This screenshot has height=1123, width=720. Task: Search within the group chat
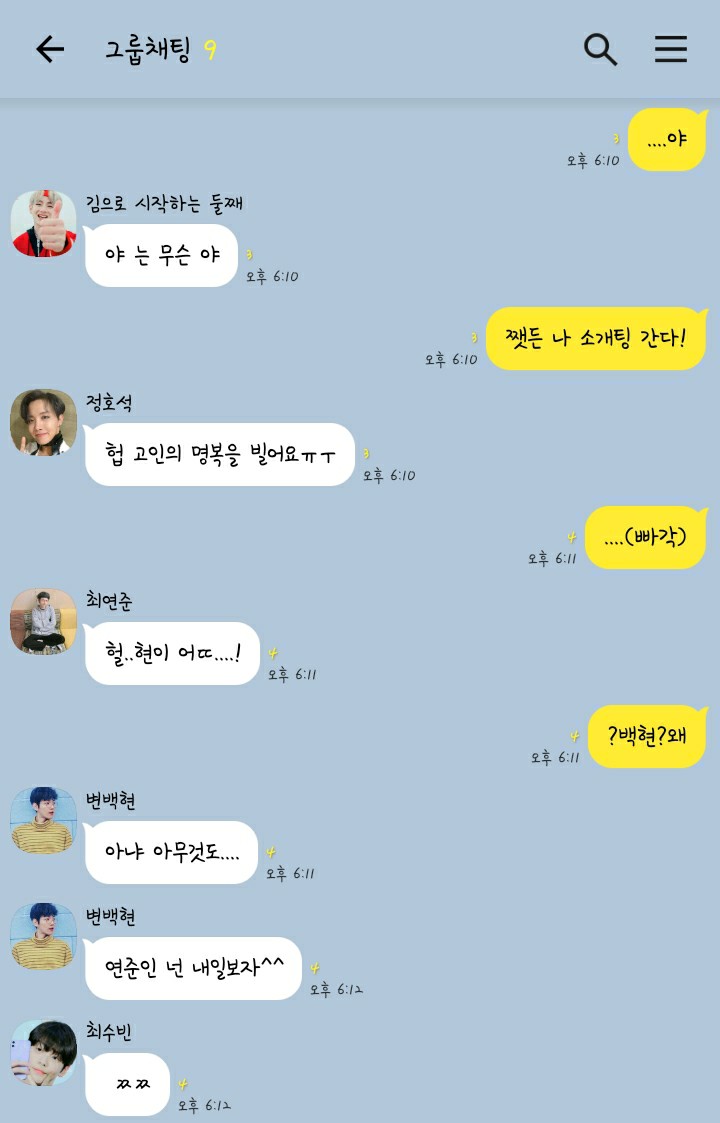click(x=600, y=49)
